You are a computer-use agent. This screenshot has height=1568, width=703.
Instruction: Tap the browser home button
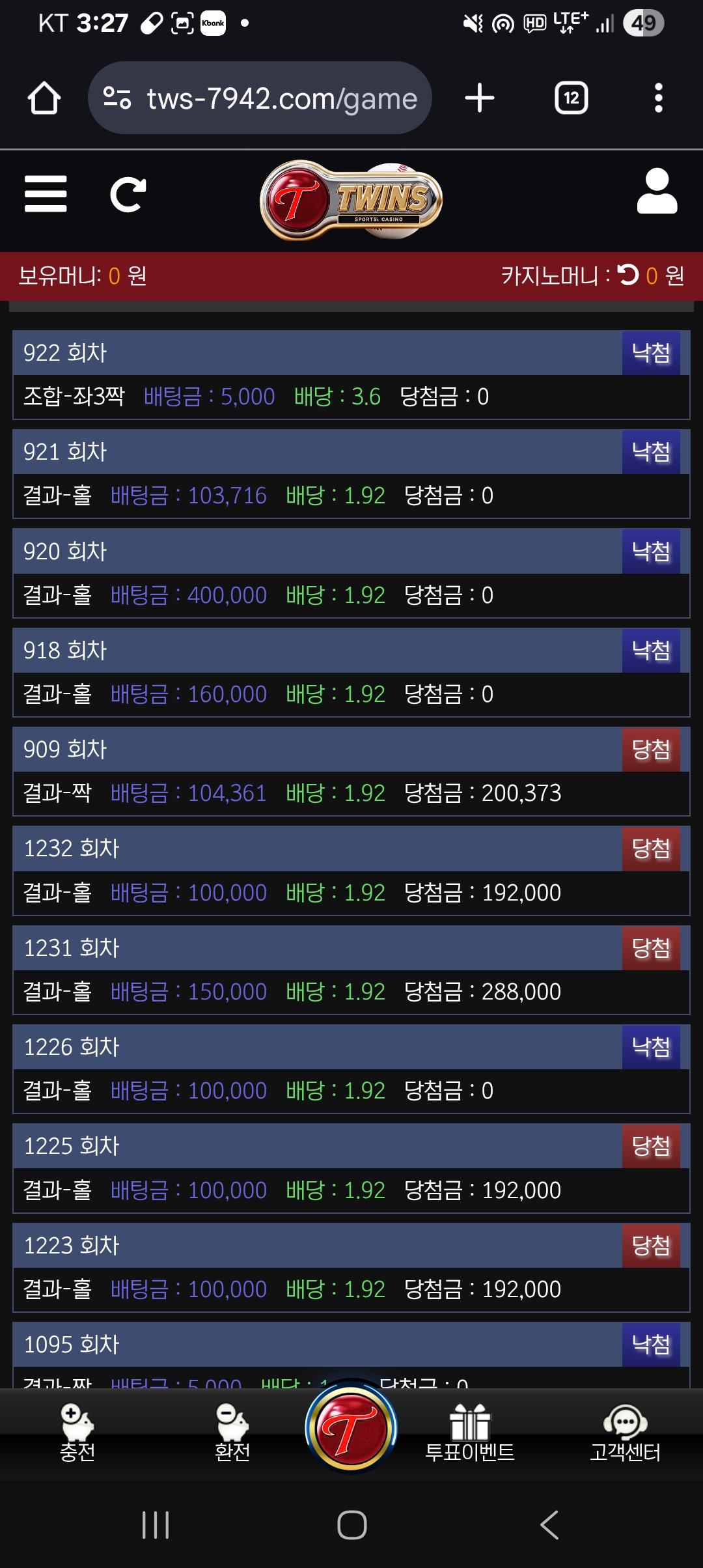coord(44,98)
